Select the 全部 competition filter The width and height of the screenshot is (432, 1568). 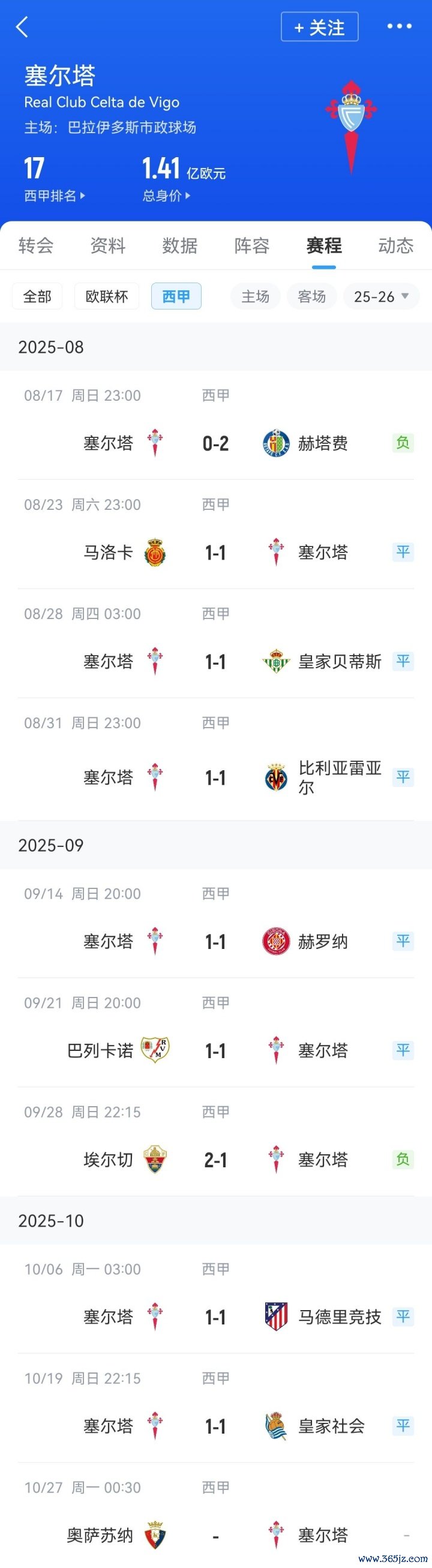coord(37,296)
